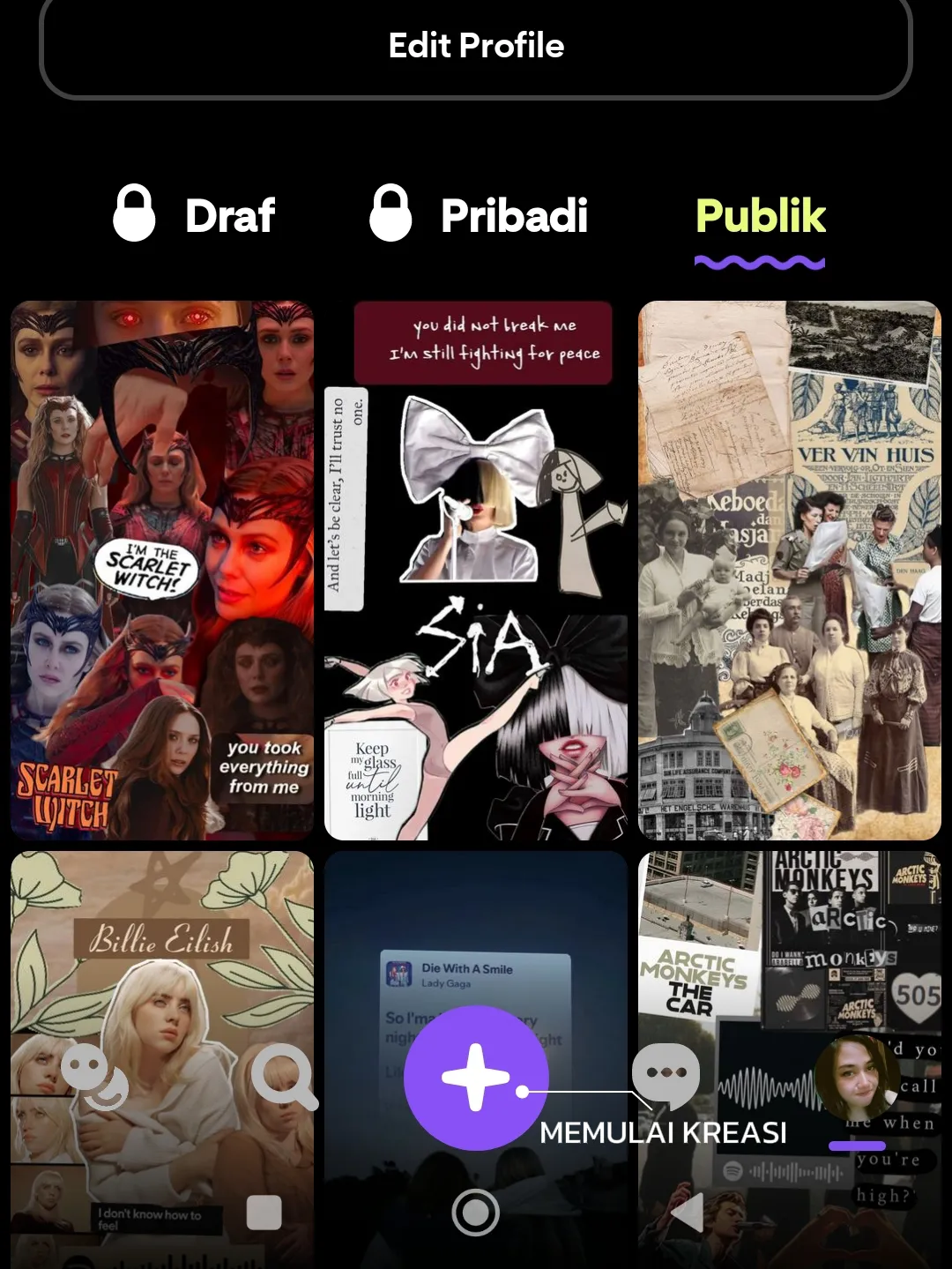Tap the system back button
Image resolution: width=952 pixels, height=1269 pixels.
[x=688, y=1213]
